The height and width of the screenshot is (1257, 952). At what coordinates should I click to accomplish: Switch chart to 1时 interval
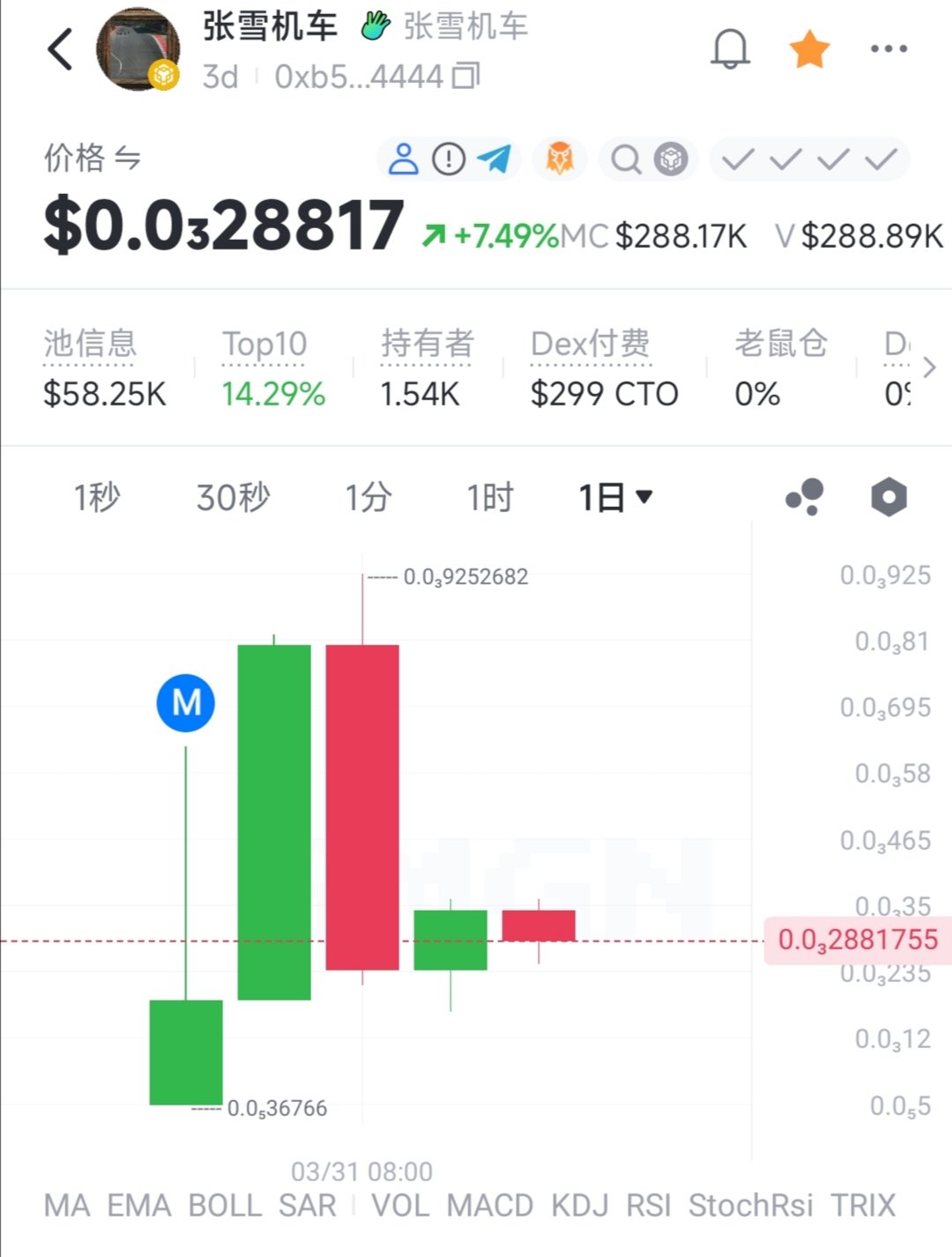coord(489,498)
